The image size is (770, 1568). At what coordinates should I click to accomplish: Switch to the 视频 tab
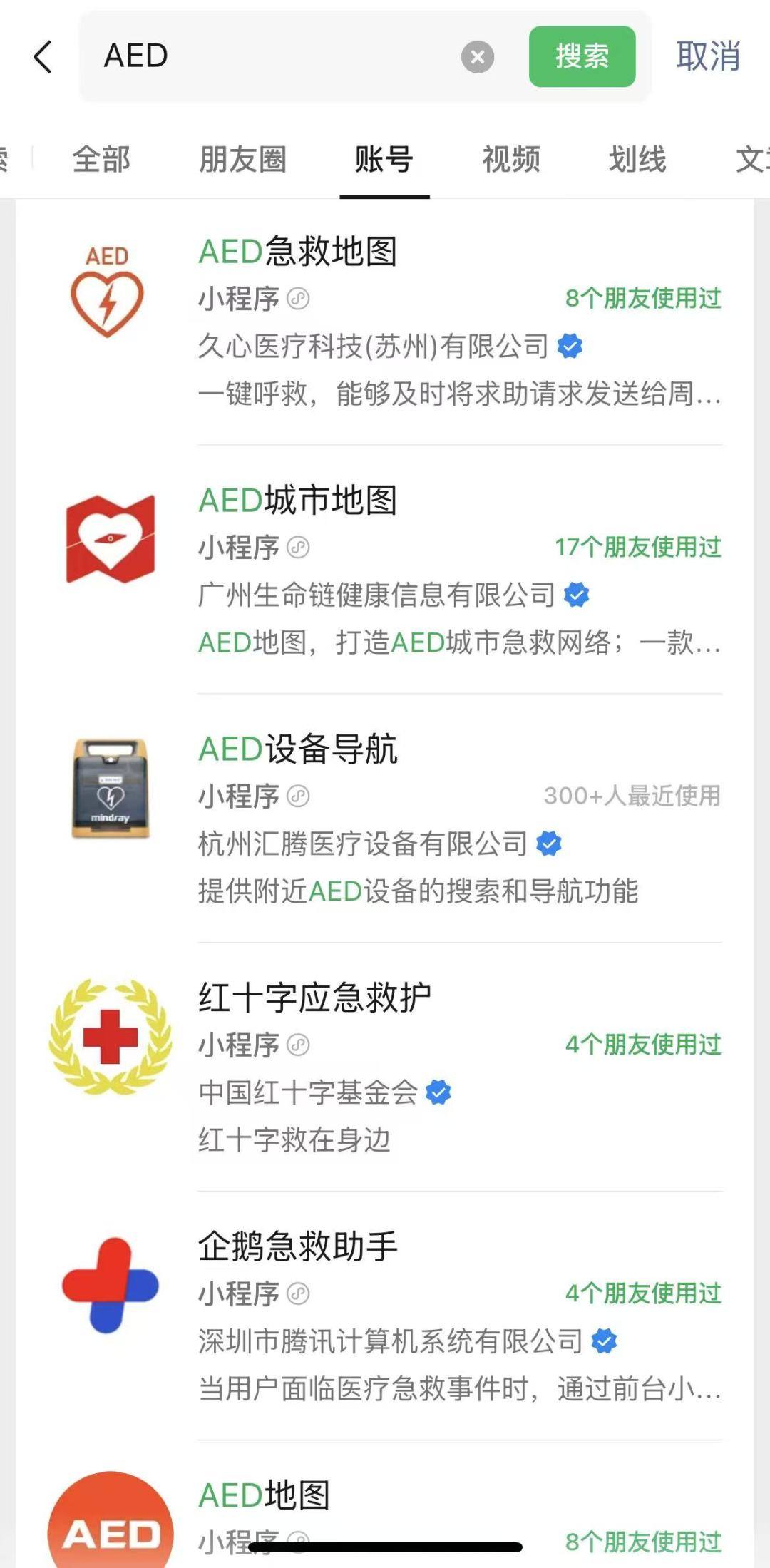click(x=511, y=159)
